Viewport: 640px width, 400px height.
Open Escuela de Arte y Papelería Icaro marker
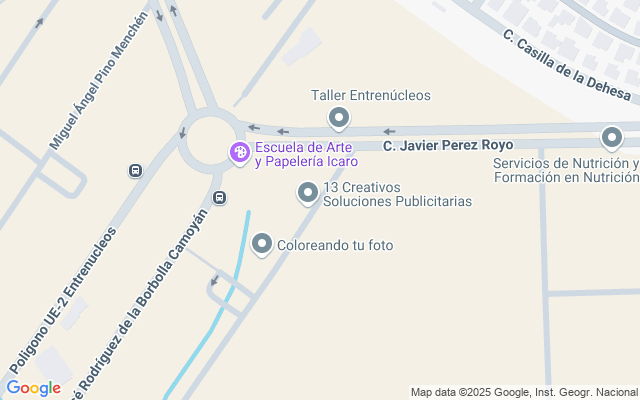tap(239, 153)
